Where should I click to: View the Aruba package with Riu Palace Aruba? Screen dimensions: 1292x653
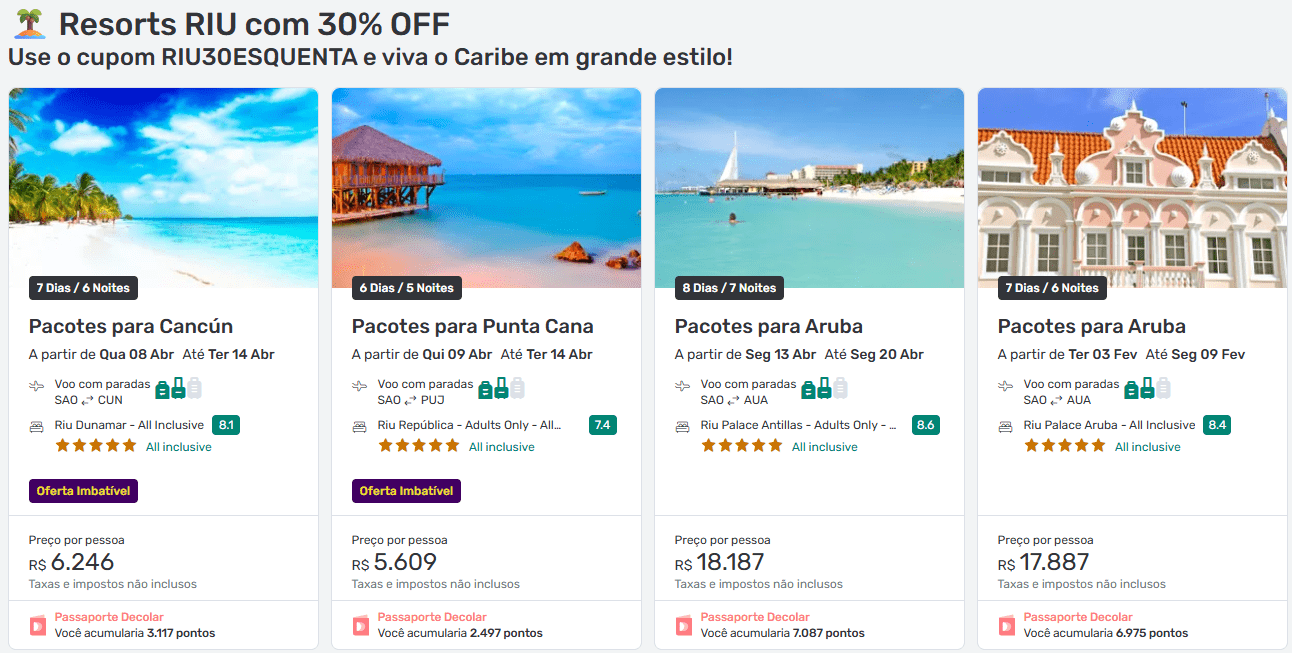tap(1091, 326)
